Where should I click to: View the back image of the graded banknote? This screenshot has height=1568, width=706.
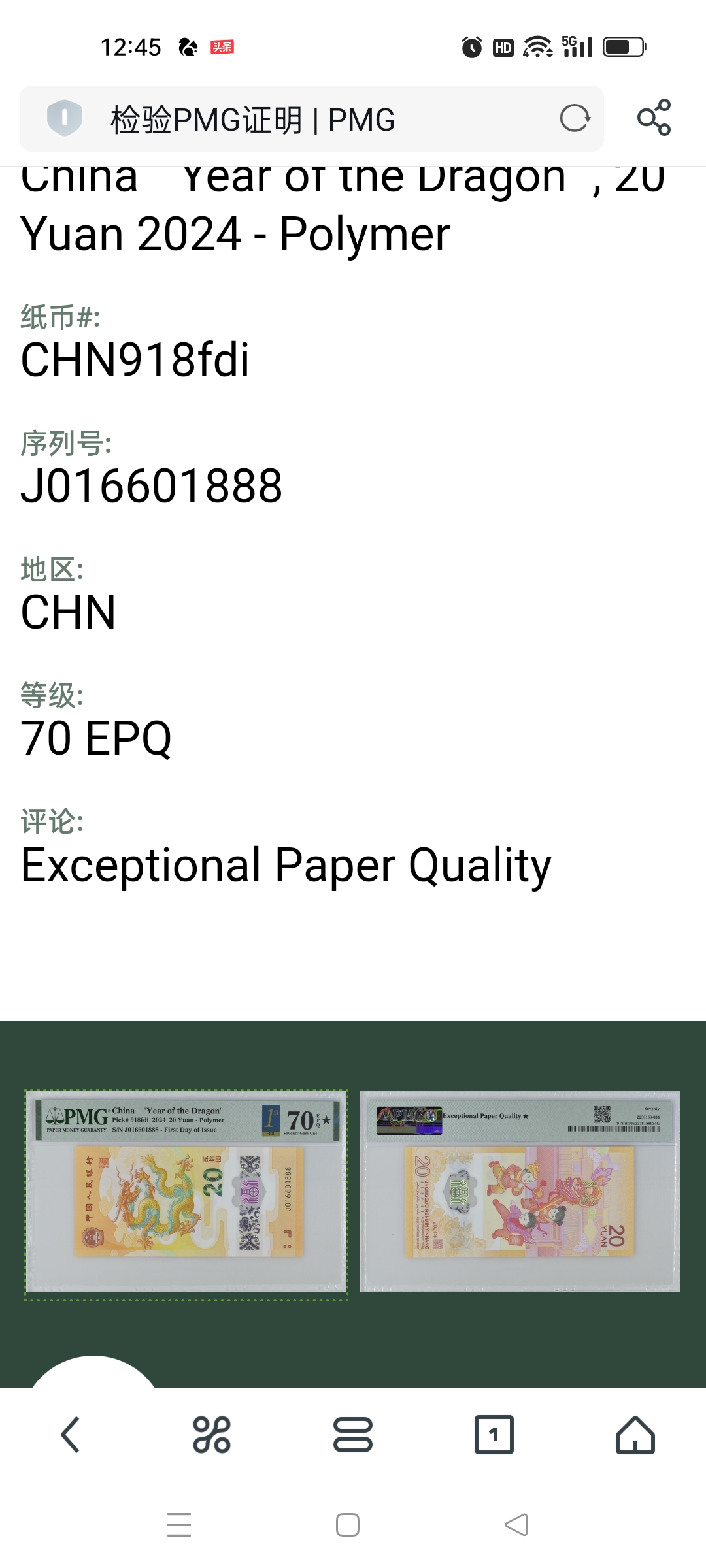click(520, 1191)
